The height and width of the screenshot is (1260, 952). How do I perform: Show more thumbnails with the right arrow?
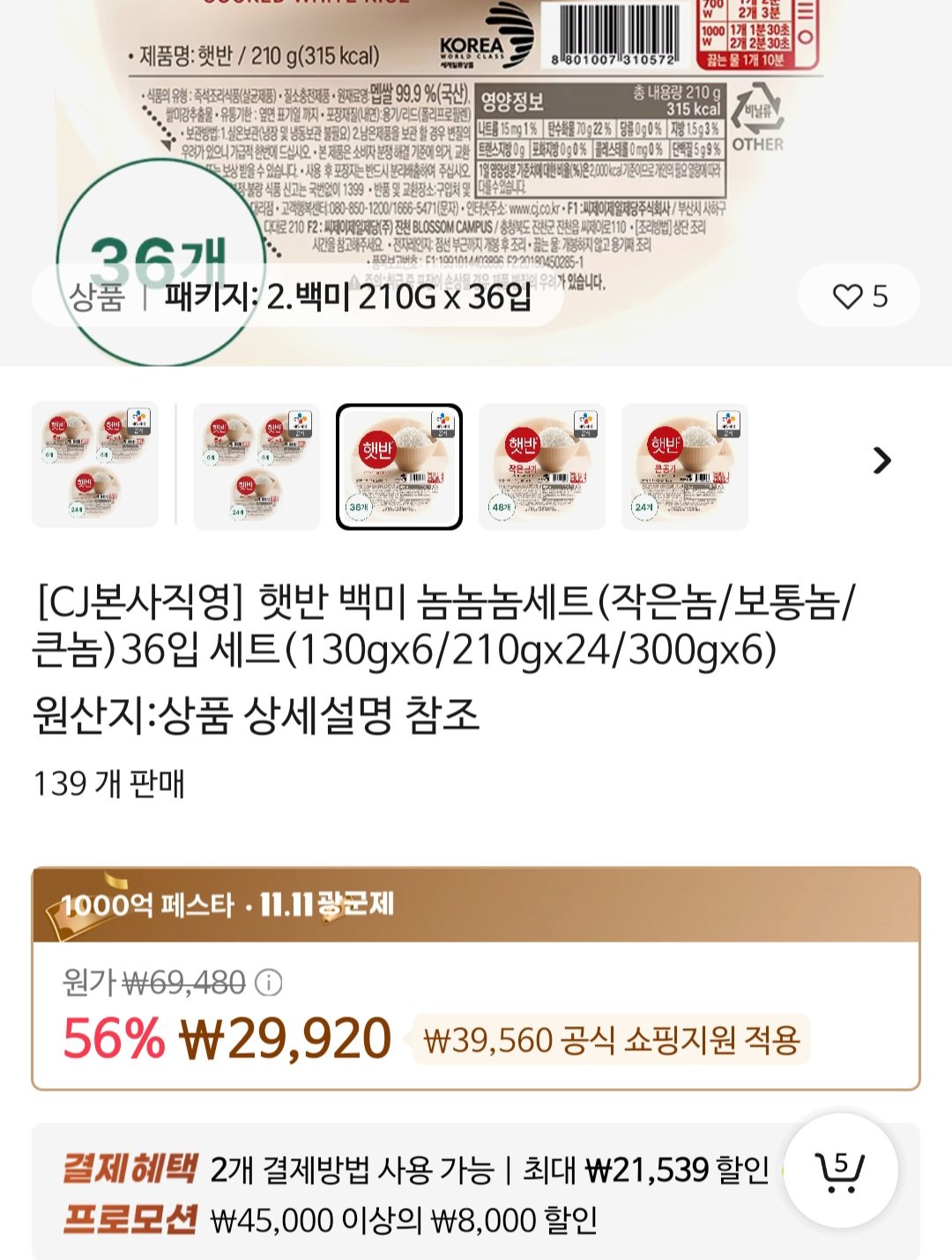point(881,460)
